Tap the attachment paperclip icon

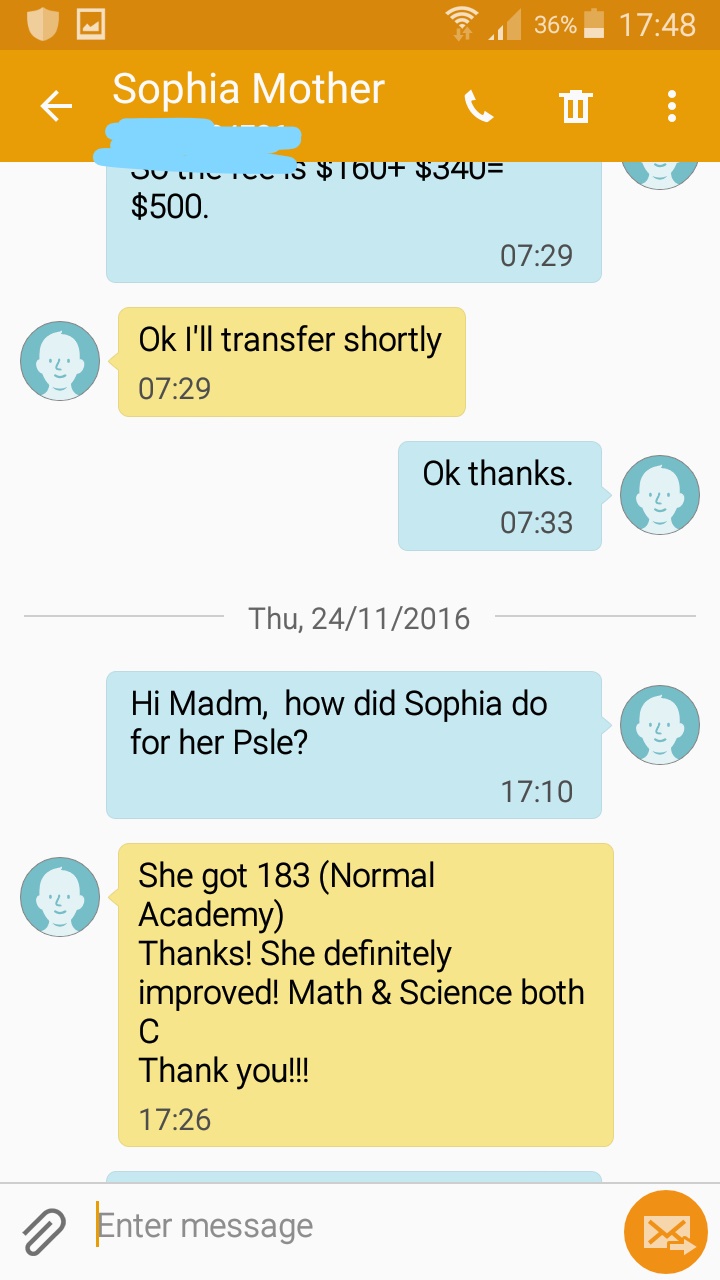[44, 1230]
